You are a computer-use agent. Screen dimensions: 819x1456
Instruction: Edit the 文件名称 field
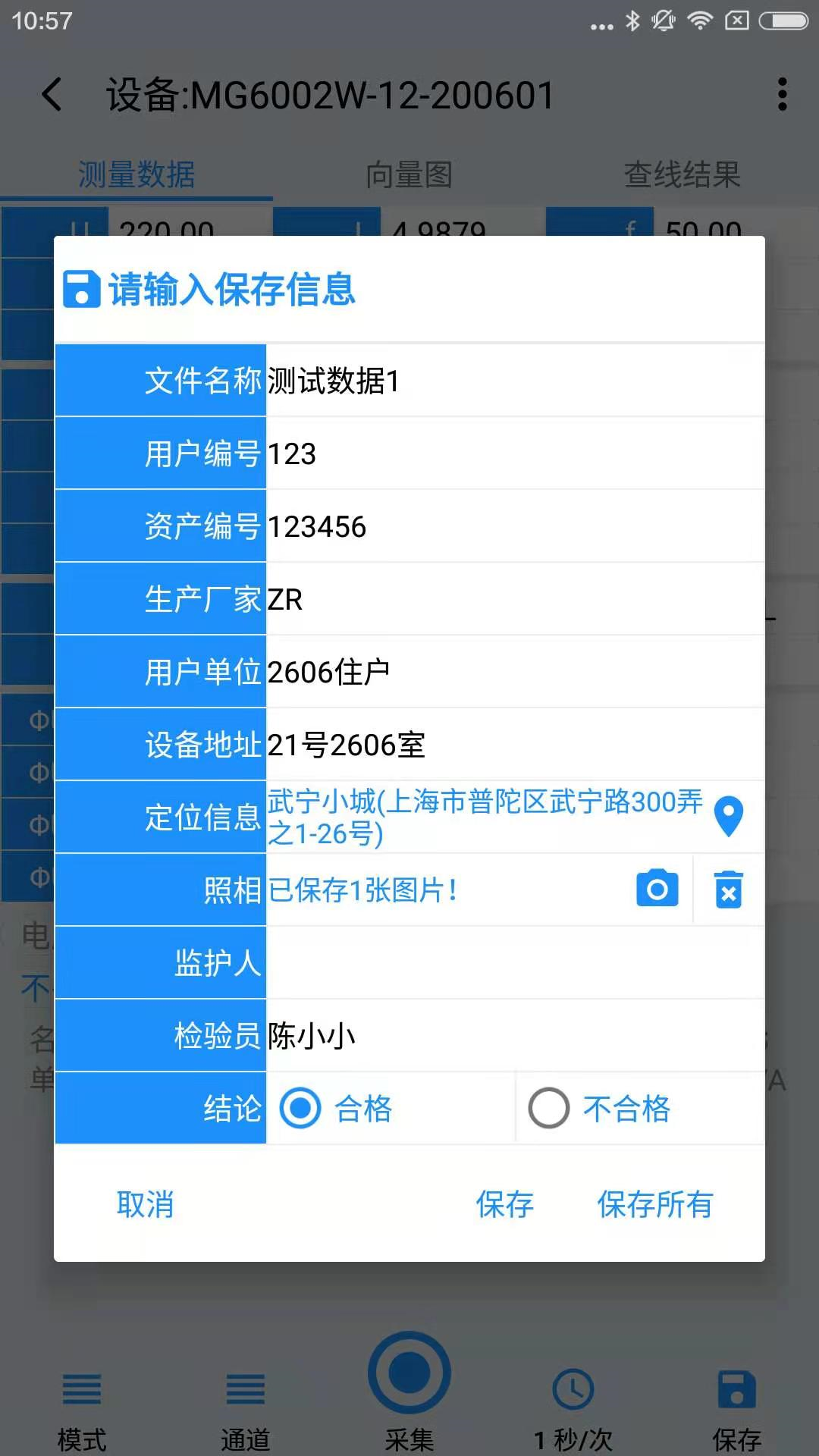point(515,380)
